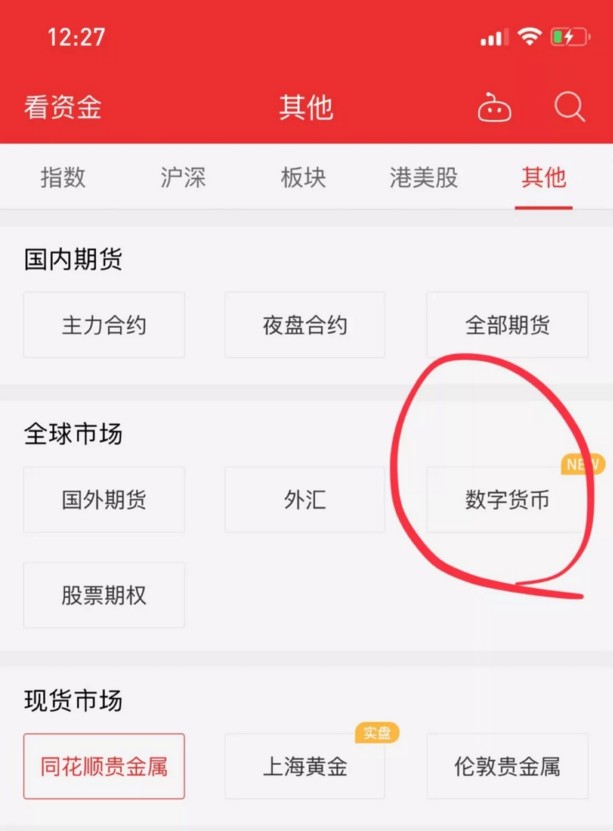Image resolution: width=613 pixels, height=831 pixels.
Task: Open 夜盘合约 futures
Action: click(x=305, y=325)
